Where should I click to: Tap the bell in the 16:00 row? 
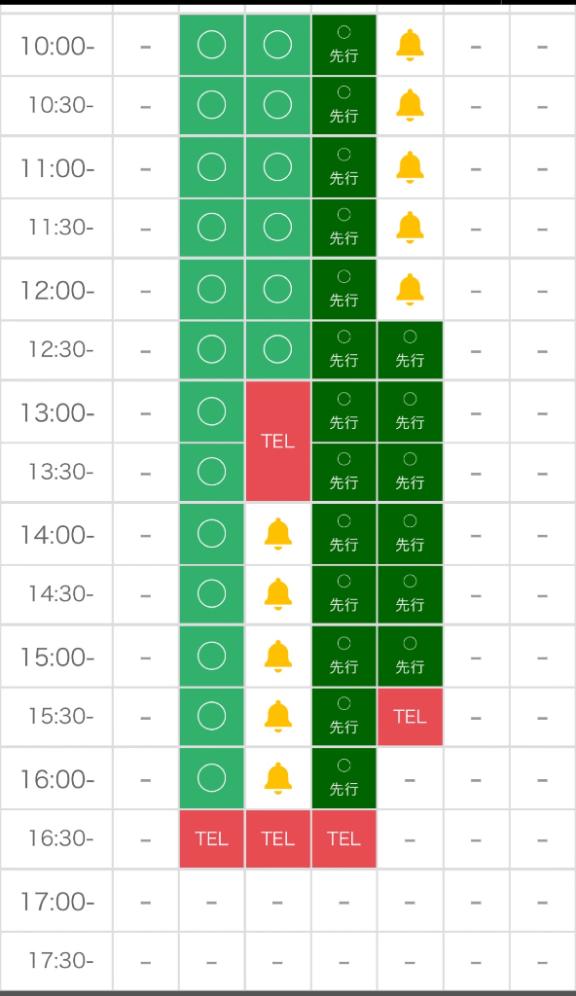pyautogui.click(x=278, y=779)
